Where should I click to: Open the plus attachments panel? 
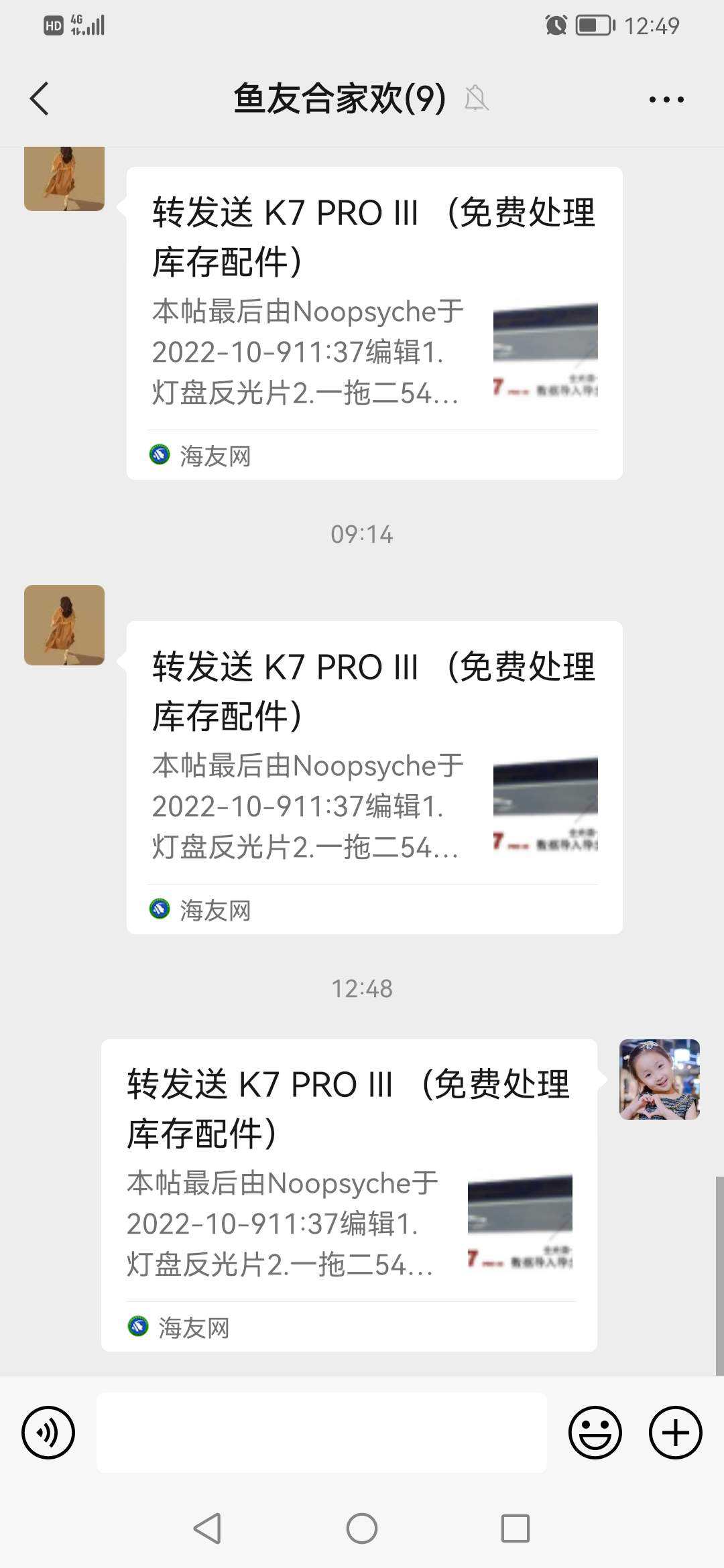pyautogui.click(x=675, y=1433)
